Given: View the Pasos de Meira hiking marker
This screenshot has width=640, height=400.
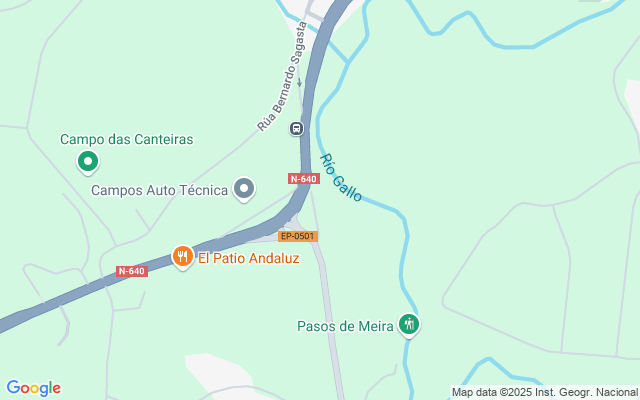Looking at the screenshot, I should (x=408, y=324).
